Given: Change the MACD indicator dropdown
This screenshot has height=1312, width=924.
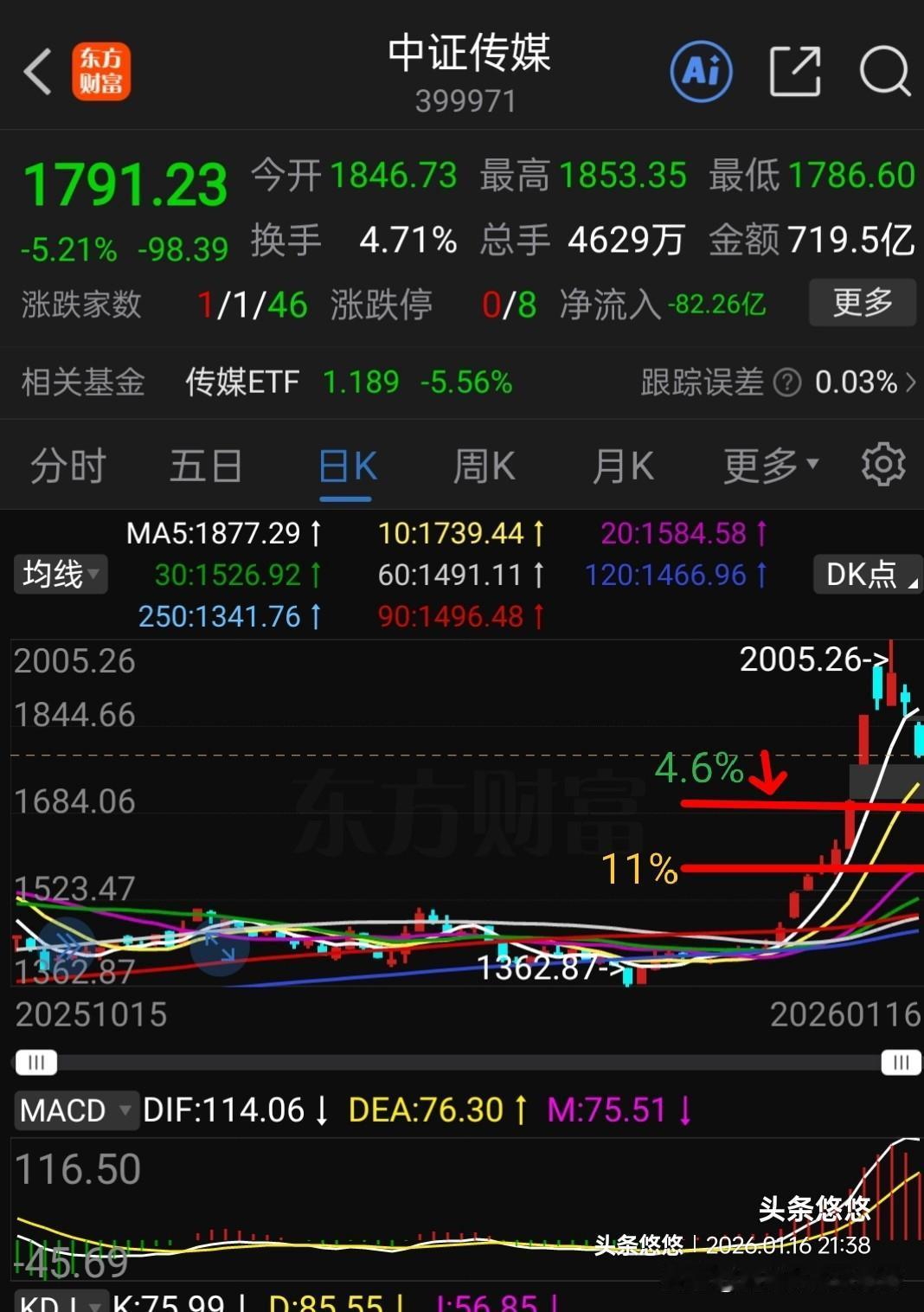Looking at the screenshot, I should pos(76,1109).
